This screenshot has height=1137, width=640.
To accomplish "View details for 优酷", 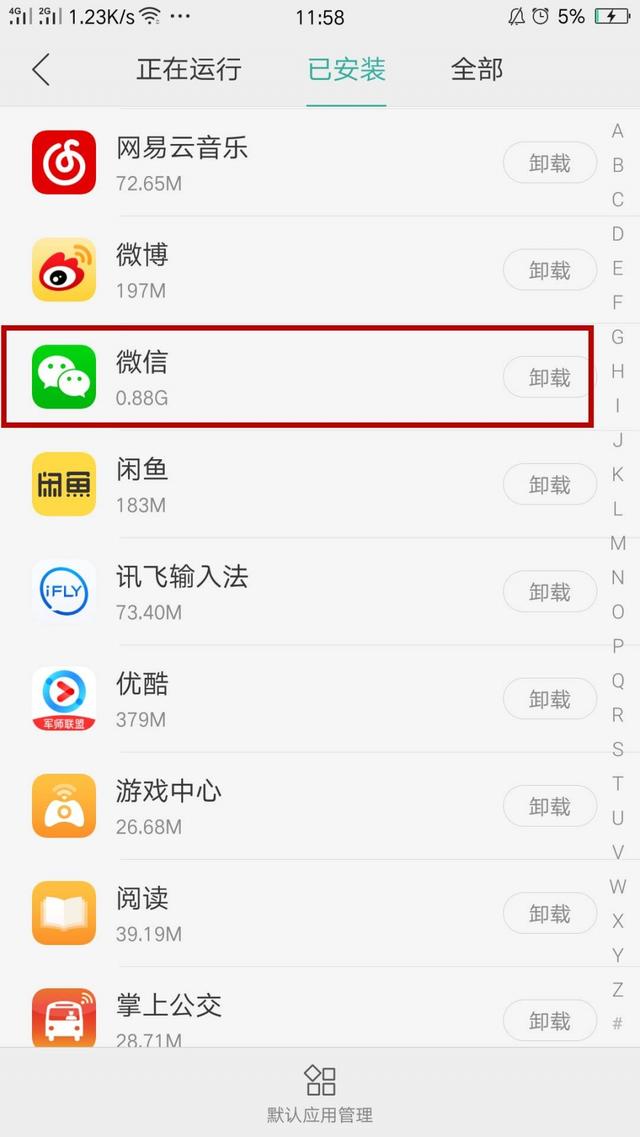I will [250, 699].
